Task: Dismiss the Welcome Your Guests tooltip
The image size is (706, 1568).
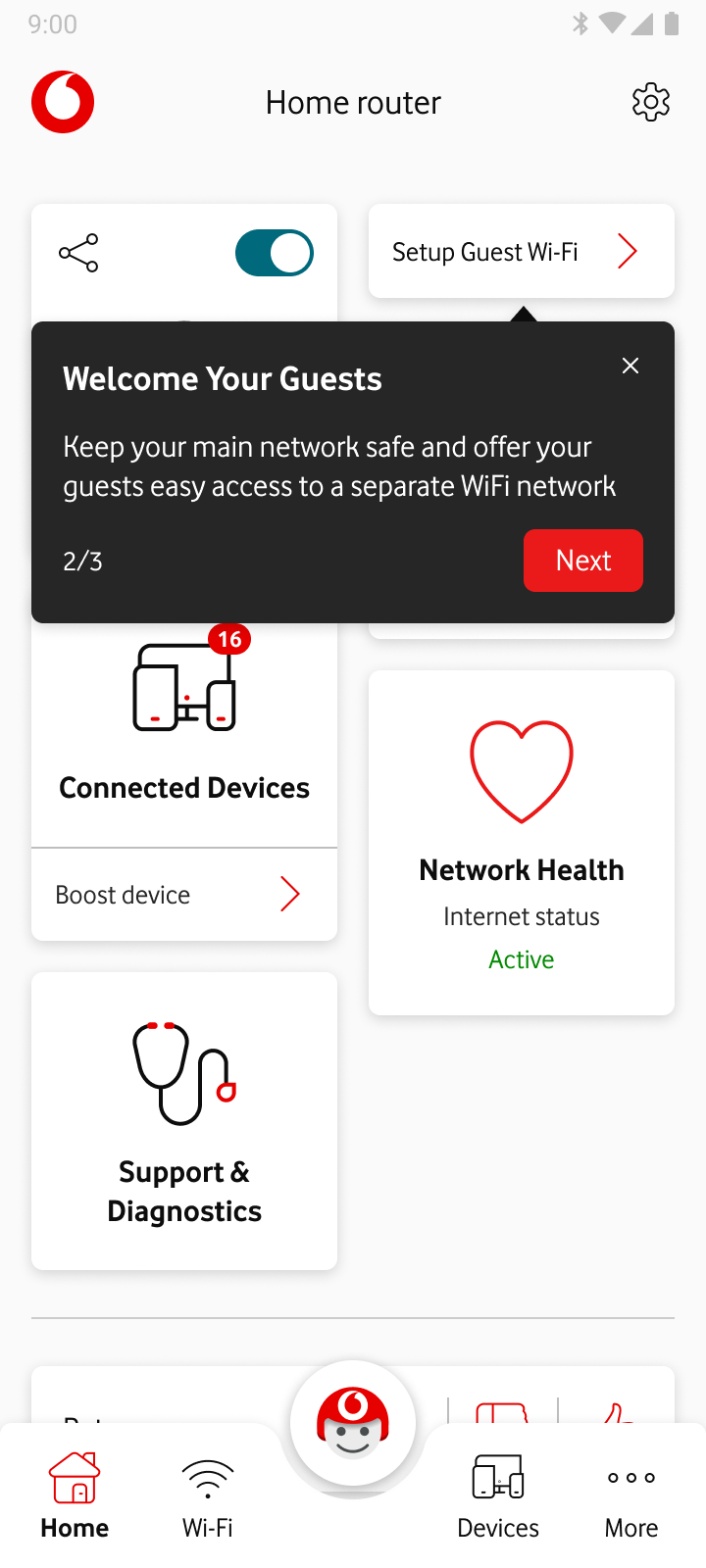Action: pos(630,366)
